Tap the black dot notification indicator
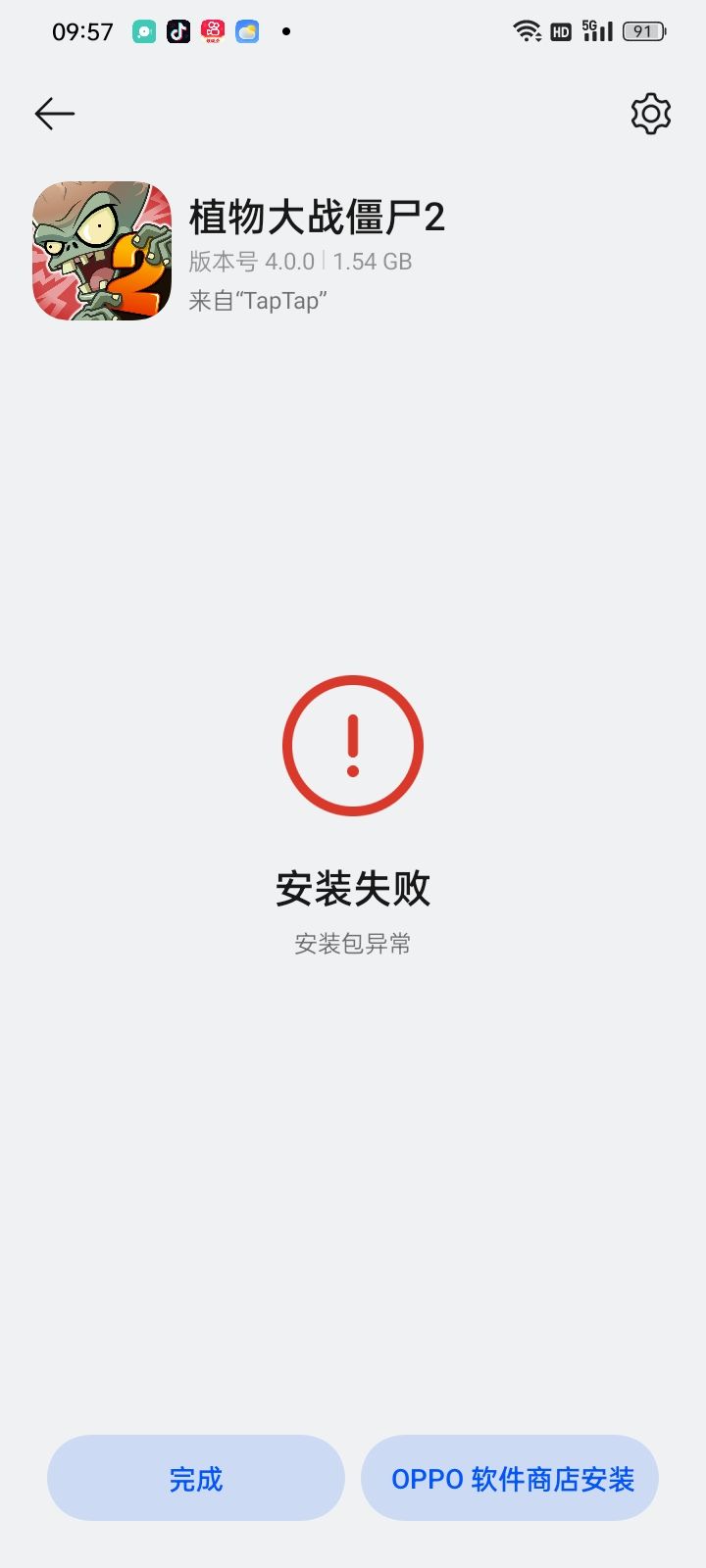Viewport: 706px width, 1568px height. click(x=285, y=30)
